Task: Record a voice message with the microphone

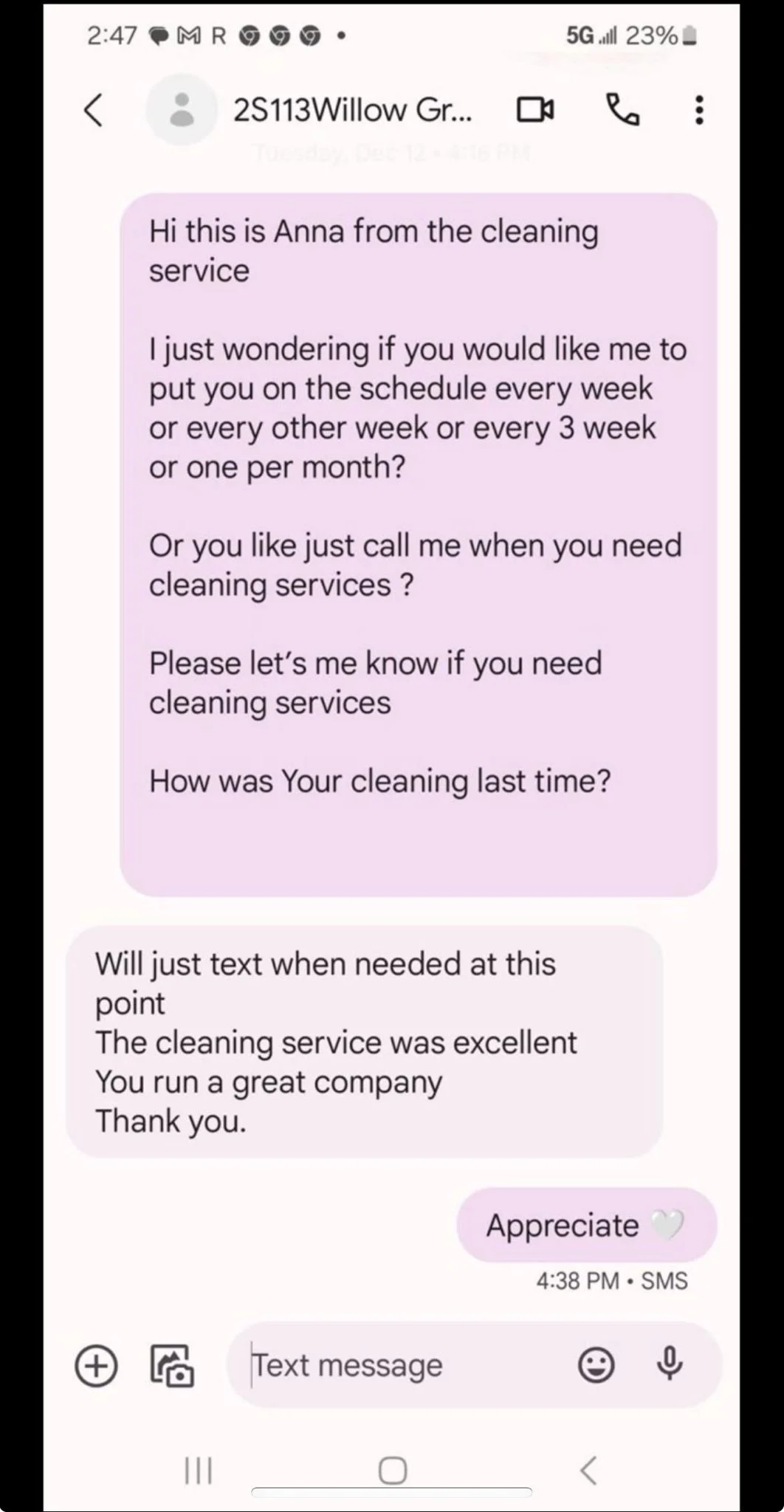Action: pos(670,1364)
